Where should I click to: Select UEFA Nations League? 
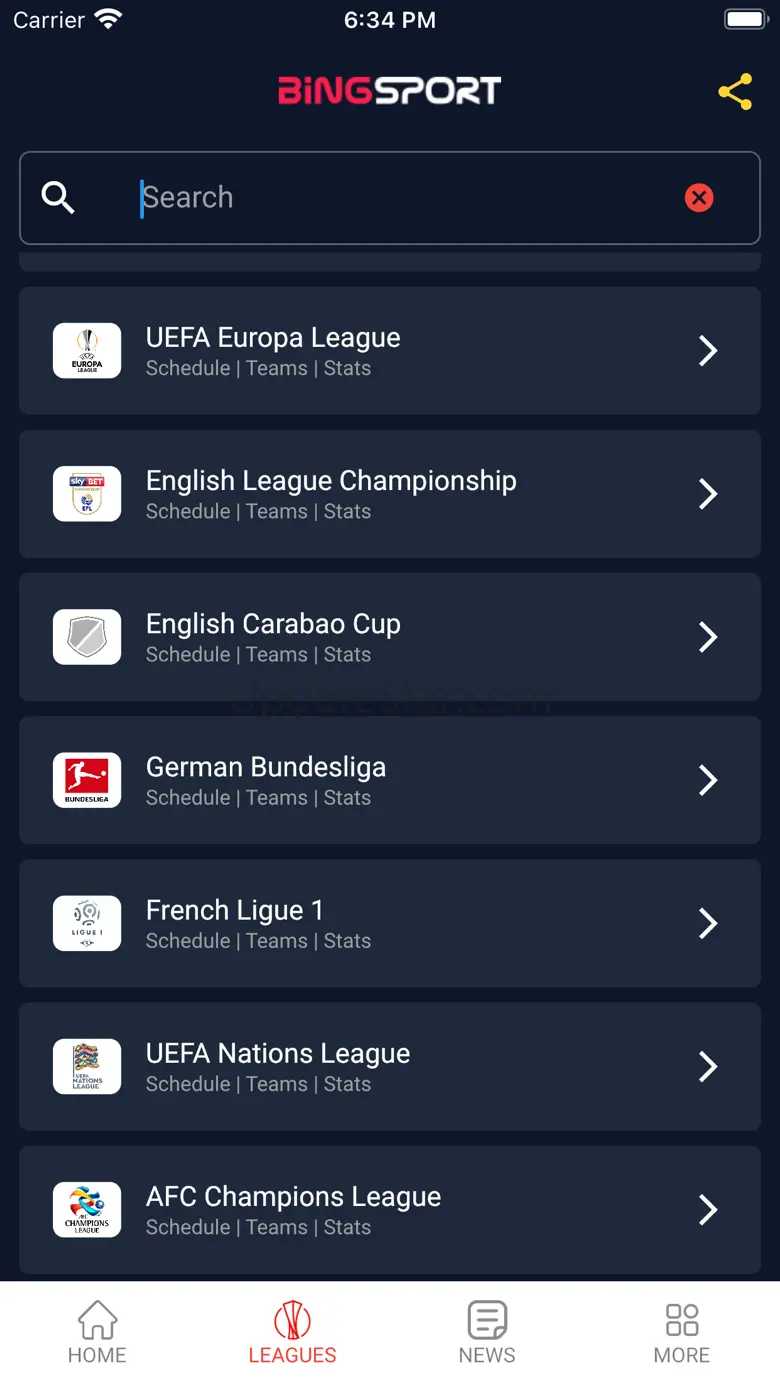click(390, 1066)
